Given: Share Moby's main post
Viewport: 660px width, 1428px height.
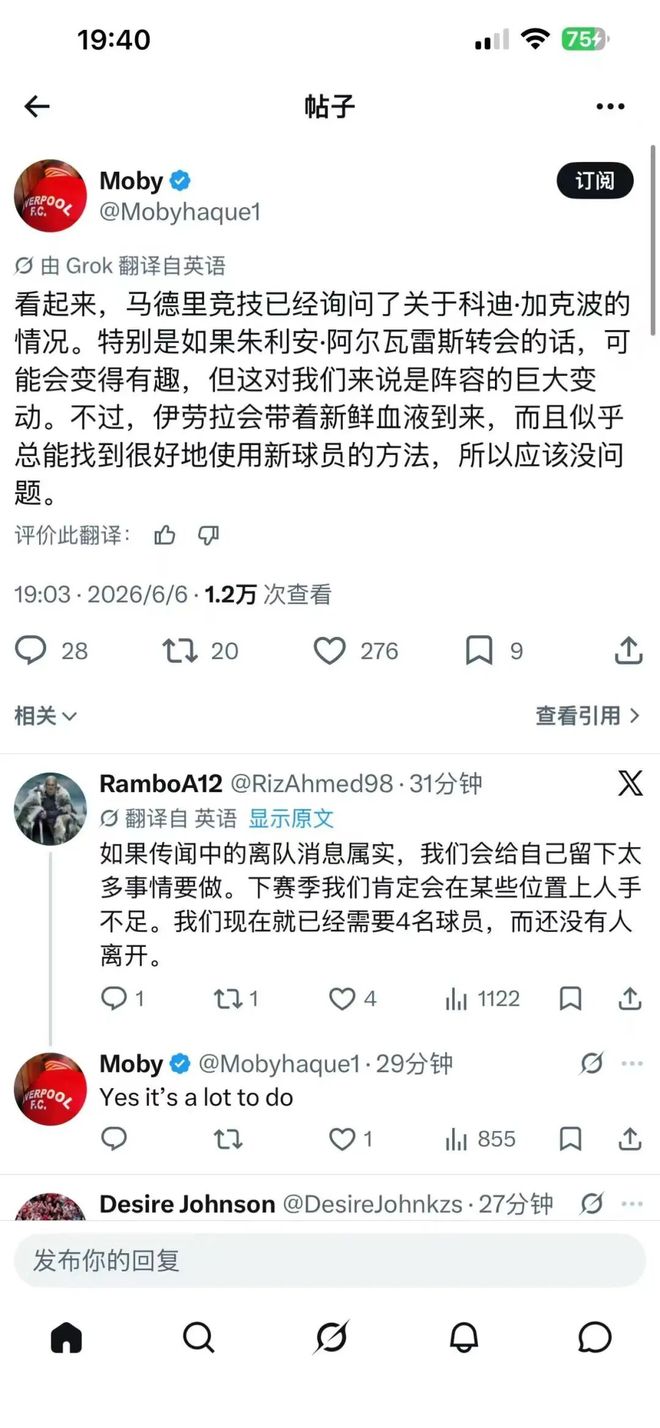Looking at the screenshot, I should click(628, 651).
